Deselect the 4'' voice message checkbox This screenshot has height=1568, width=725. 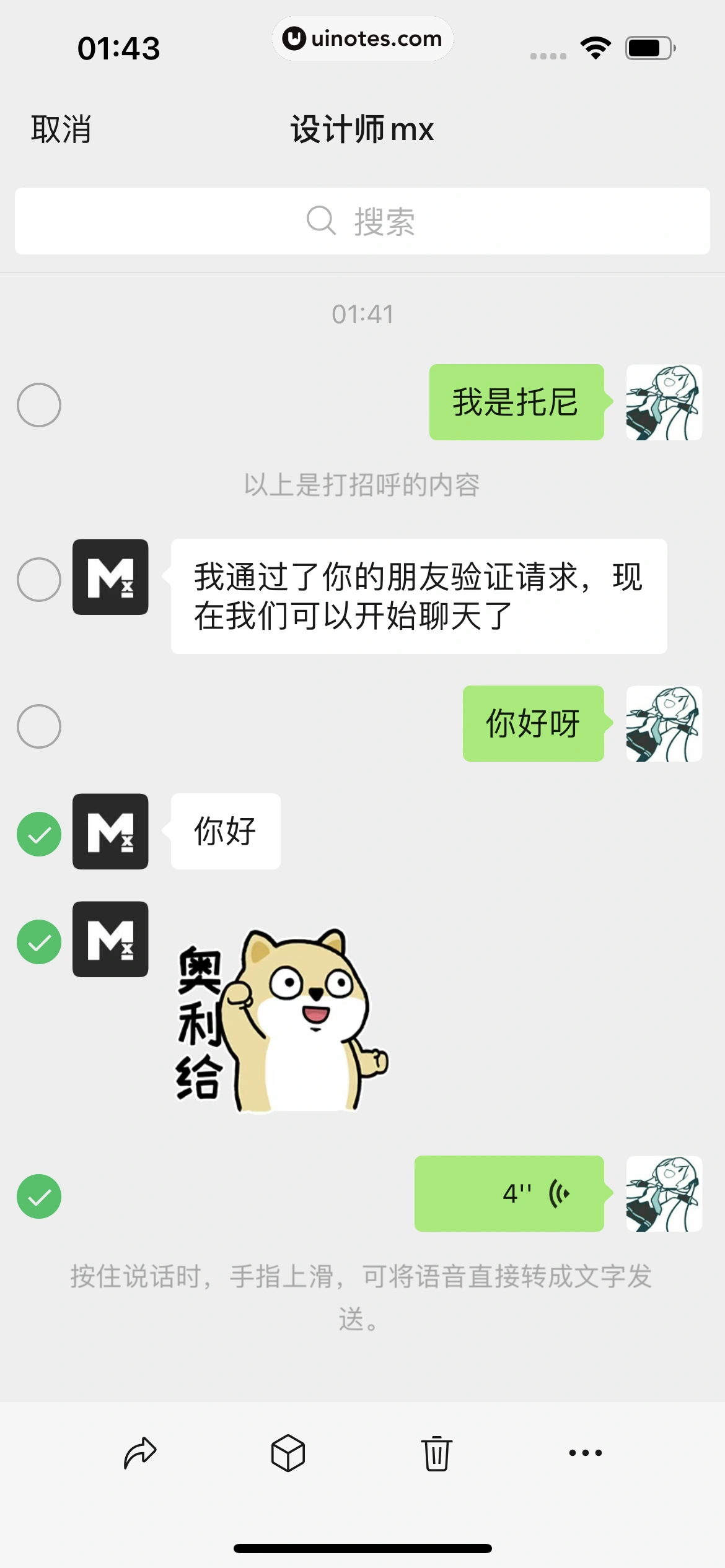click(38, 1195)
